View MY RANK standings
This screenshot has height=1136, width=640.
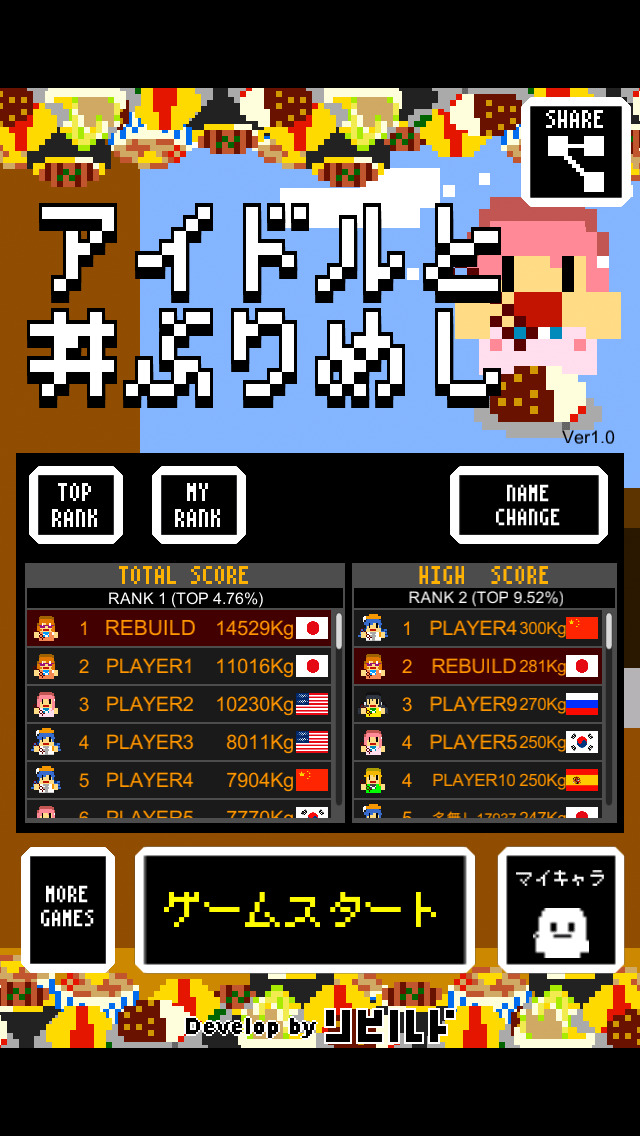[198, 505]
